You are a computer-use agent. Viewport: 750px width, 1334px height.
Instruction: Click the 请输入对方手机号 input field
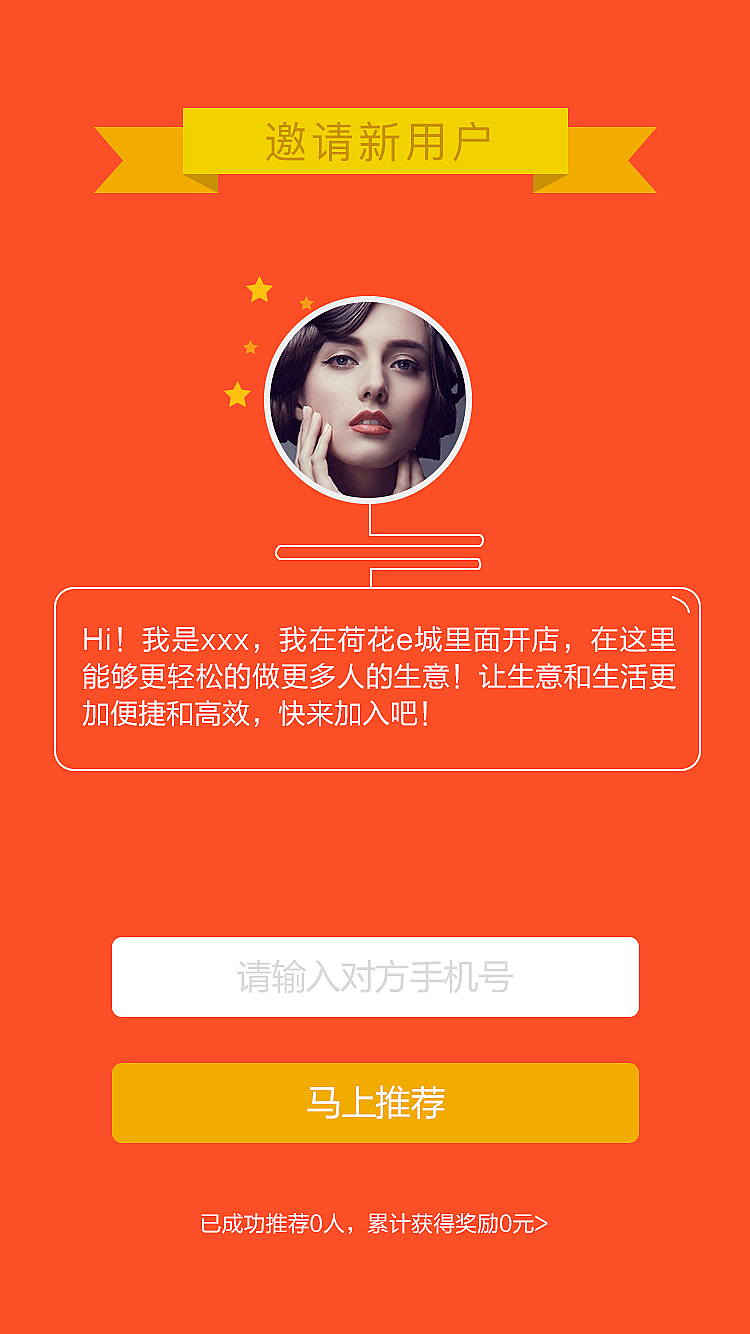pos(374,976)
